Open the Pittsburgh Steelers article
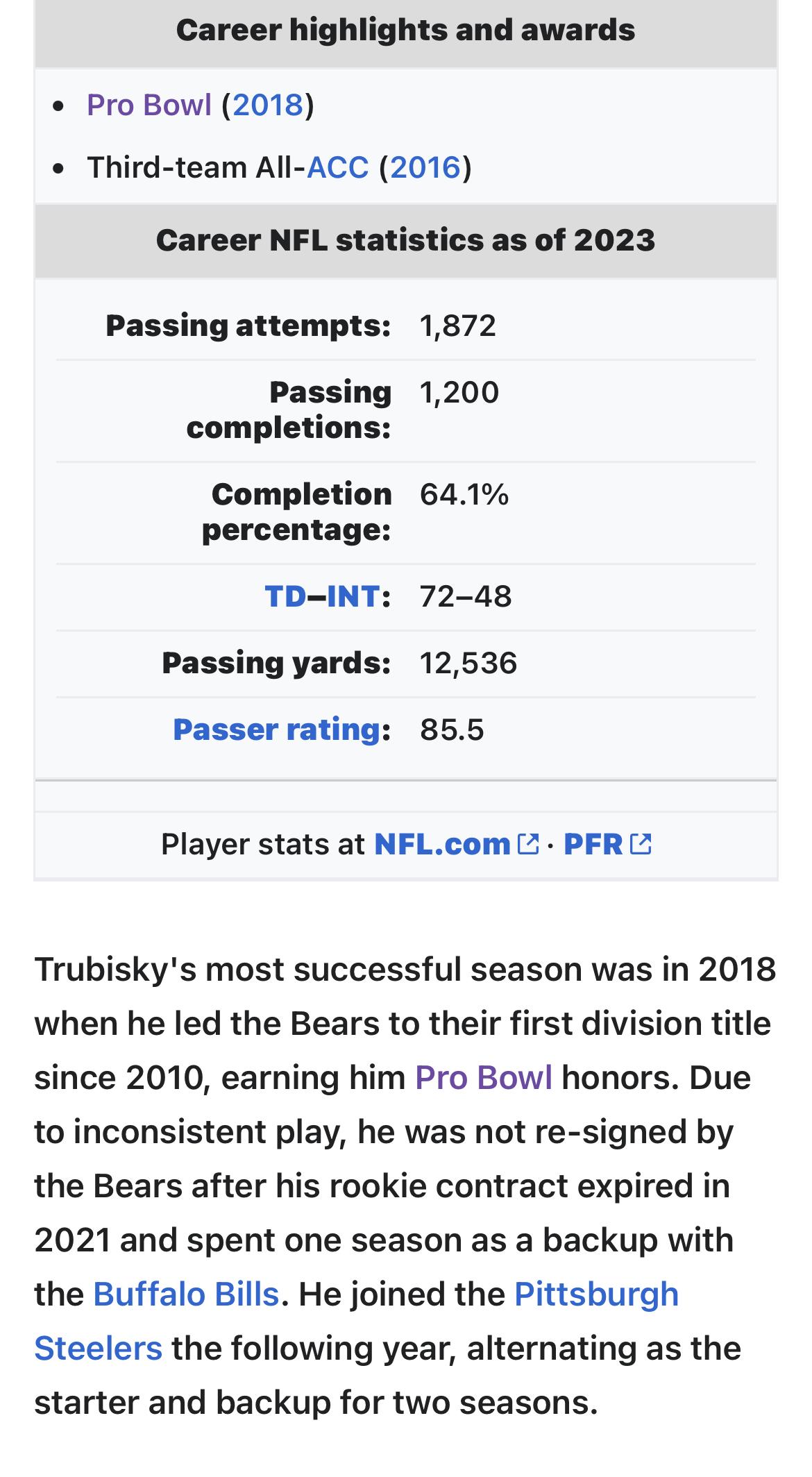Image resolution: width=812 pixels, height=1477 pixels. tap(356, 1322)
